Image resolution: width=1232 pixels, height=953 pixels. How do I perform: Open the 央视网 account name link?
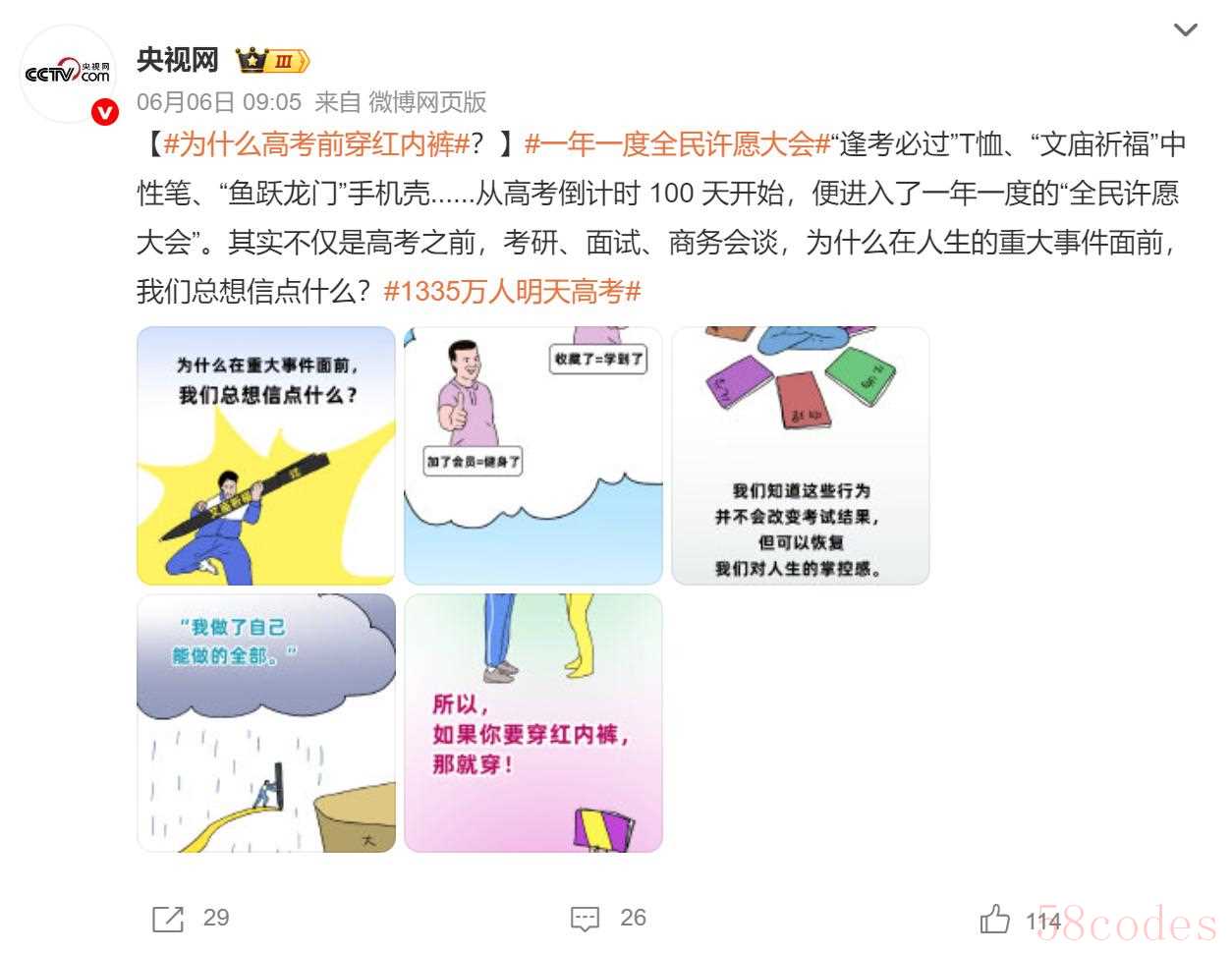178,61
